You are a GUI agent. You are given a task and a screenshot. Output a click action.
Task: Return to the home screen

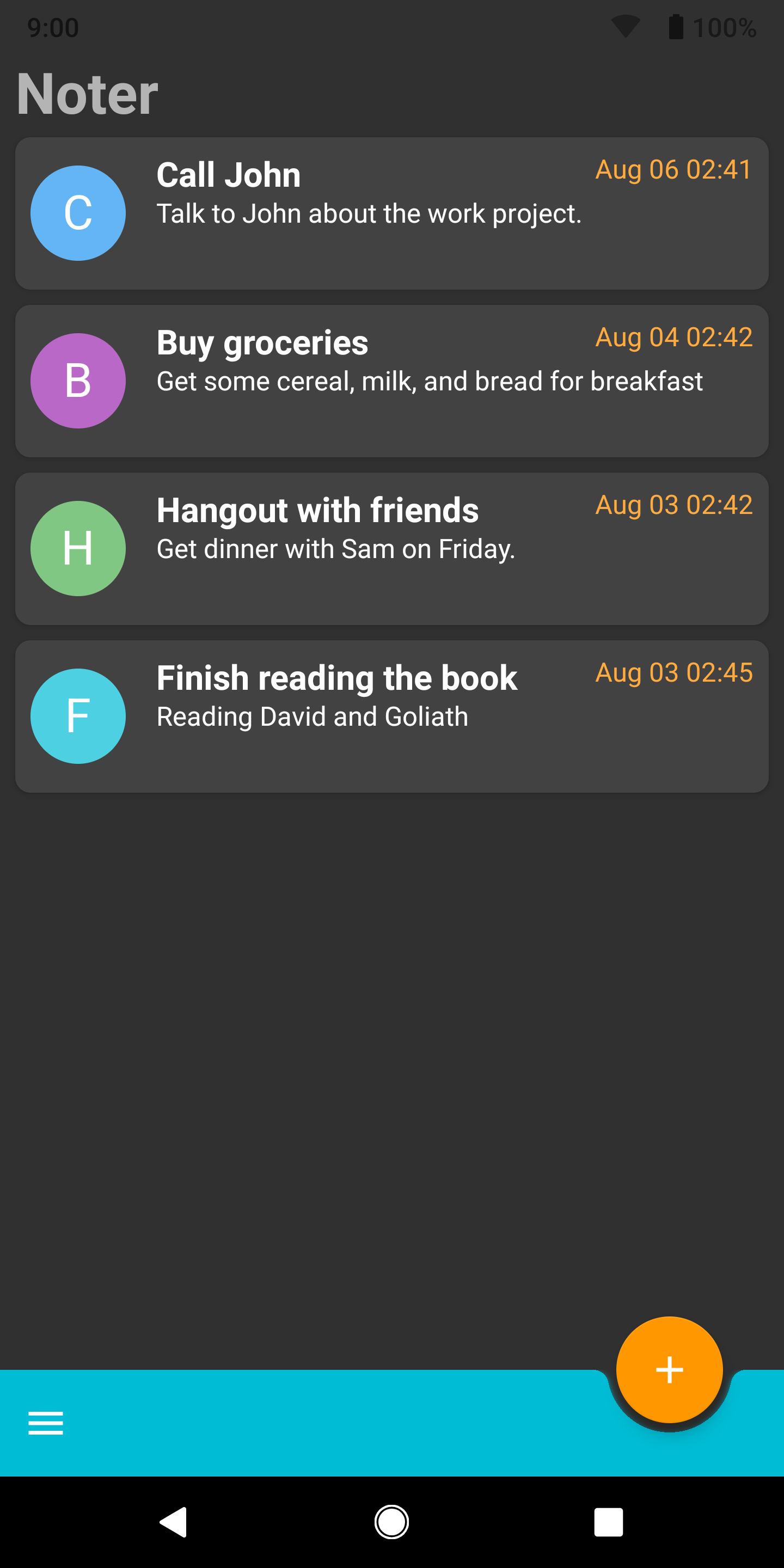(391, 1522)
